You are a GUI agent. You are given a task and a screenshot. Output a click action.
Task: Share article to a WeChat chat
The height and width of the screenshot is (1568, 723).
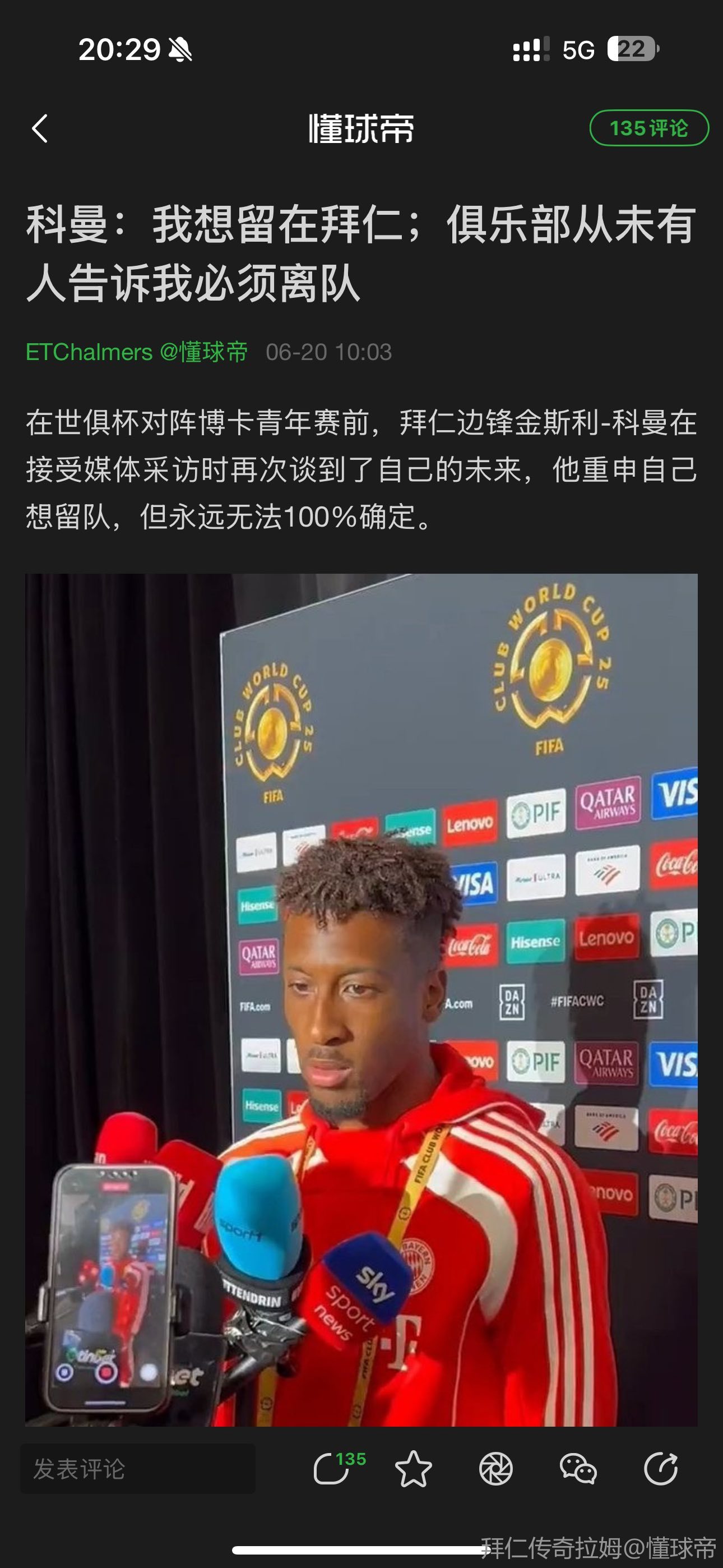click(x=577, y=1469)
